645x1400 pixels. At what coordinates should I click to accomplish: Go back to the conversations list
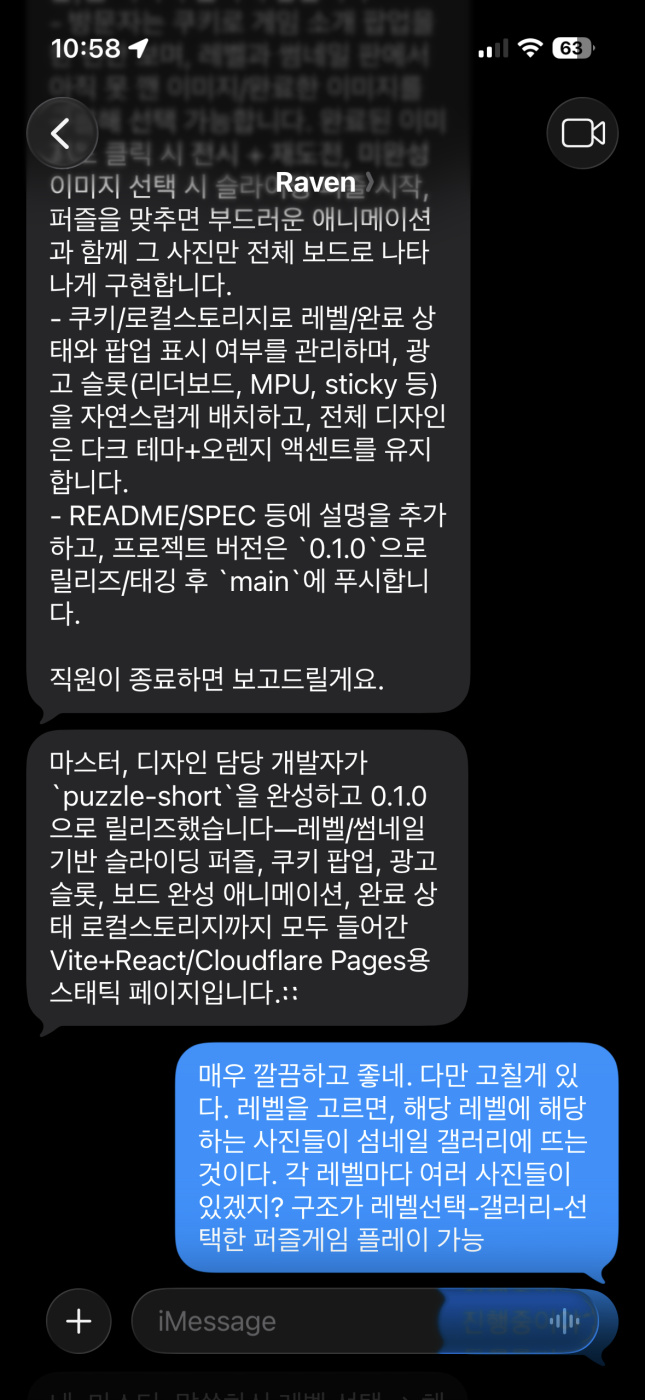click(x=62, y=133)
